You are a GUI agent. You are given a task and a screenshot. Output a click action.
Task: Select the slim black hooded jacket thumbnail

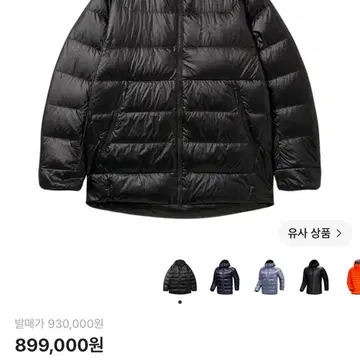click(314, 277)
